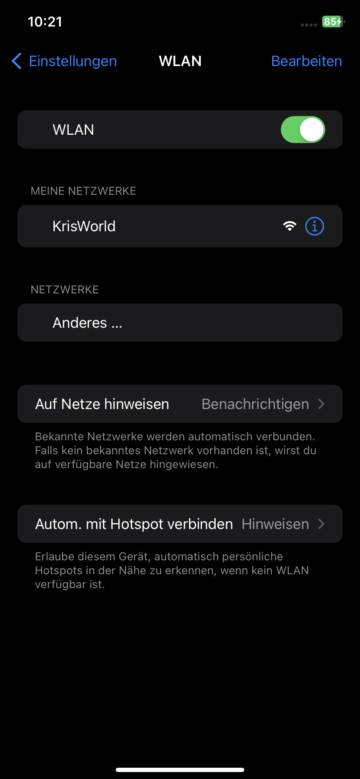Choose Anderes to add another network
Screen dimensions: 360x779
(180, 323)
